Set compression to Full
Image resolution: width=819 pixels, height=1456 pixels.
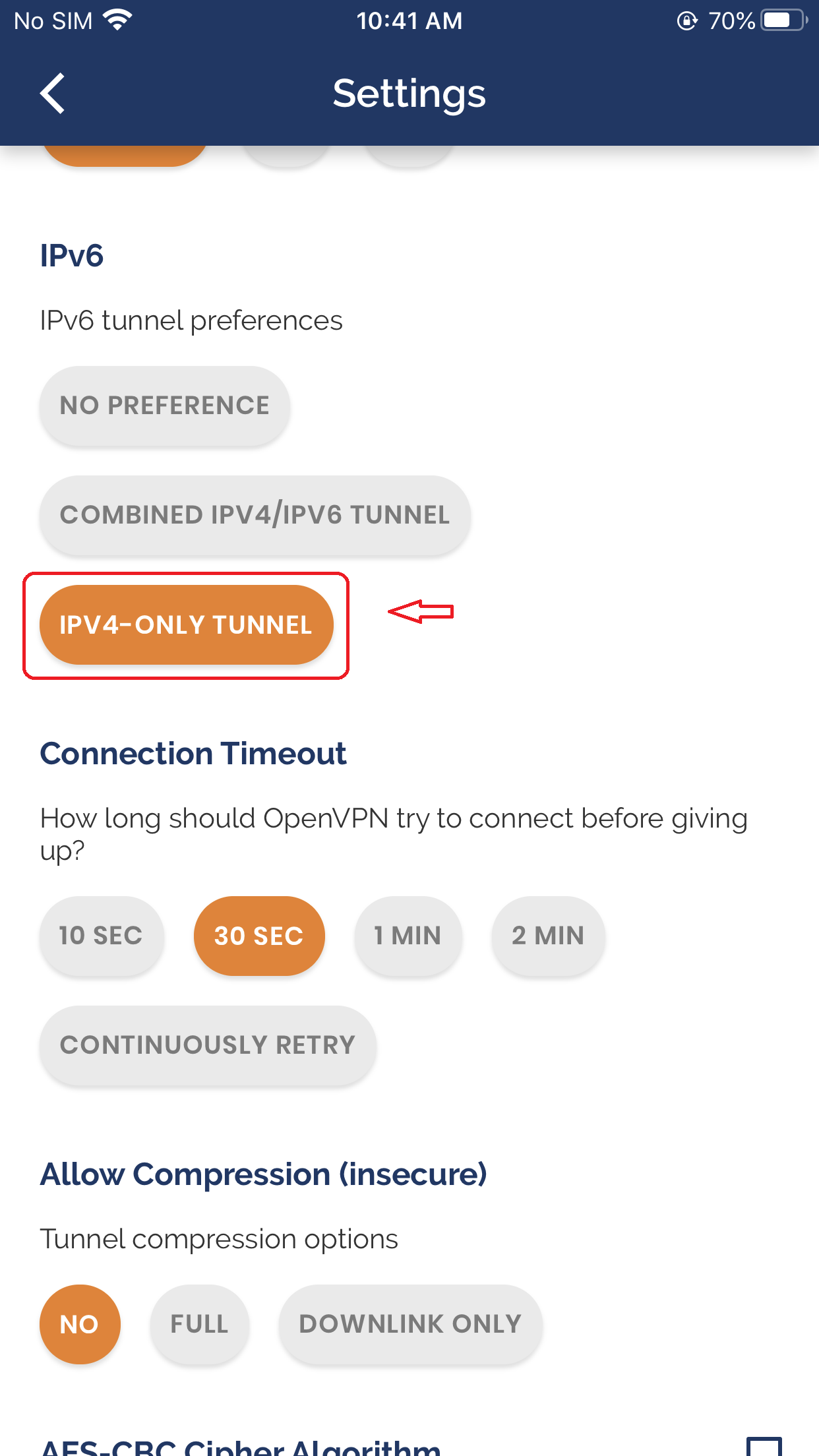pos(200,1324)
